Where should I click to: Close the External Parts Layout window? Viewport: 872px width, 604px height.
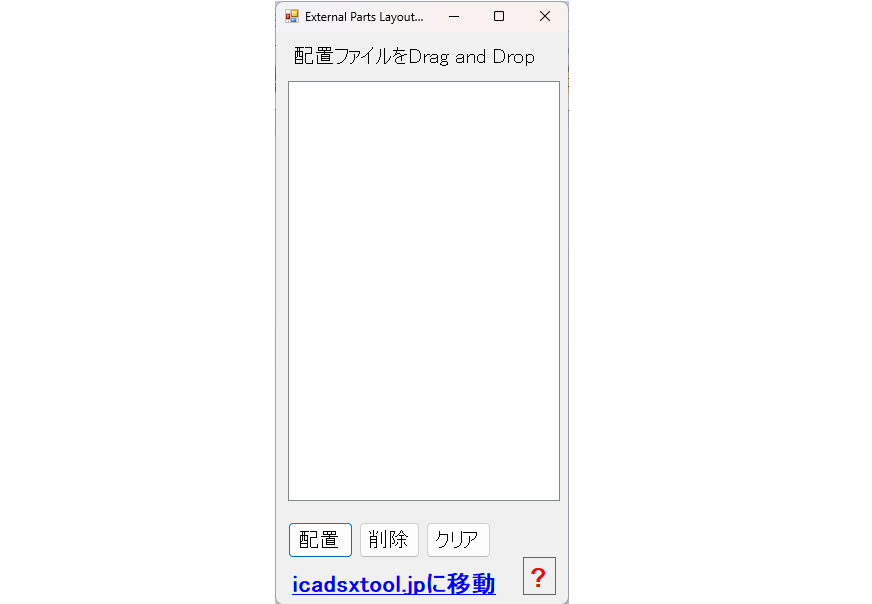(545, 16)
